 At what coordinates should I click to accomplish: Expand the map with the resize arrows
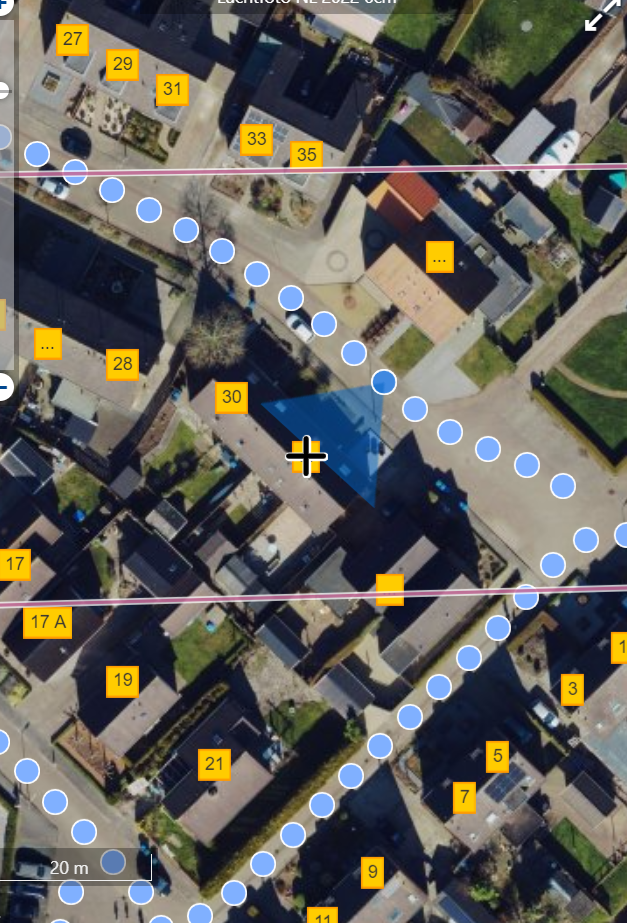603,15
